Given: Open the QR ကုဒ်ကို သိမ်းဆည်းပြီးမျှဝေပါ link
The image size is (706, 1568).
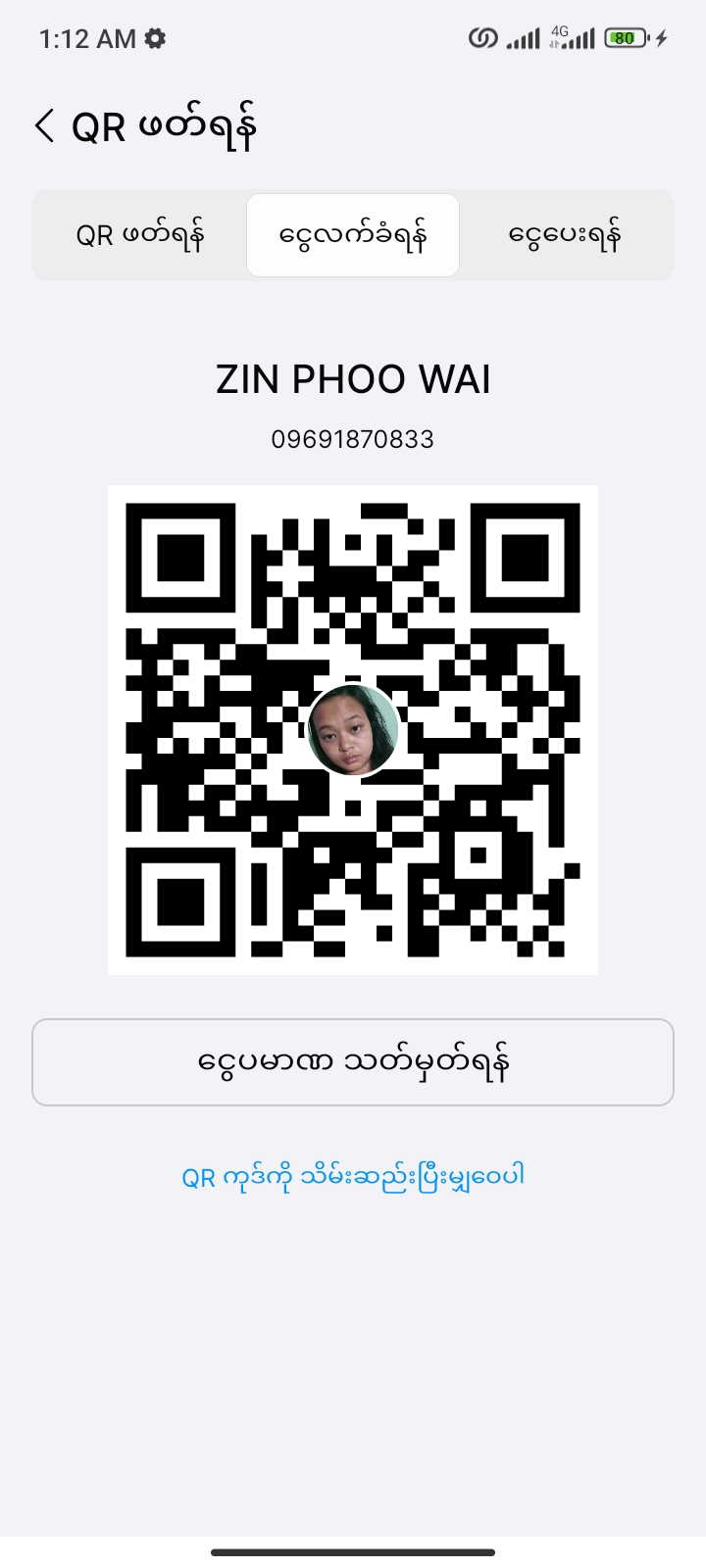Looking at the screenshot, I should coord(353,1175).
